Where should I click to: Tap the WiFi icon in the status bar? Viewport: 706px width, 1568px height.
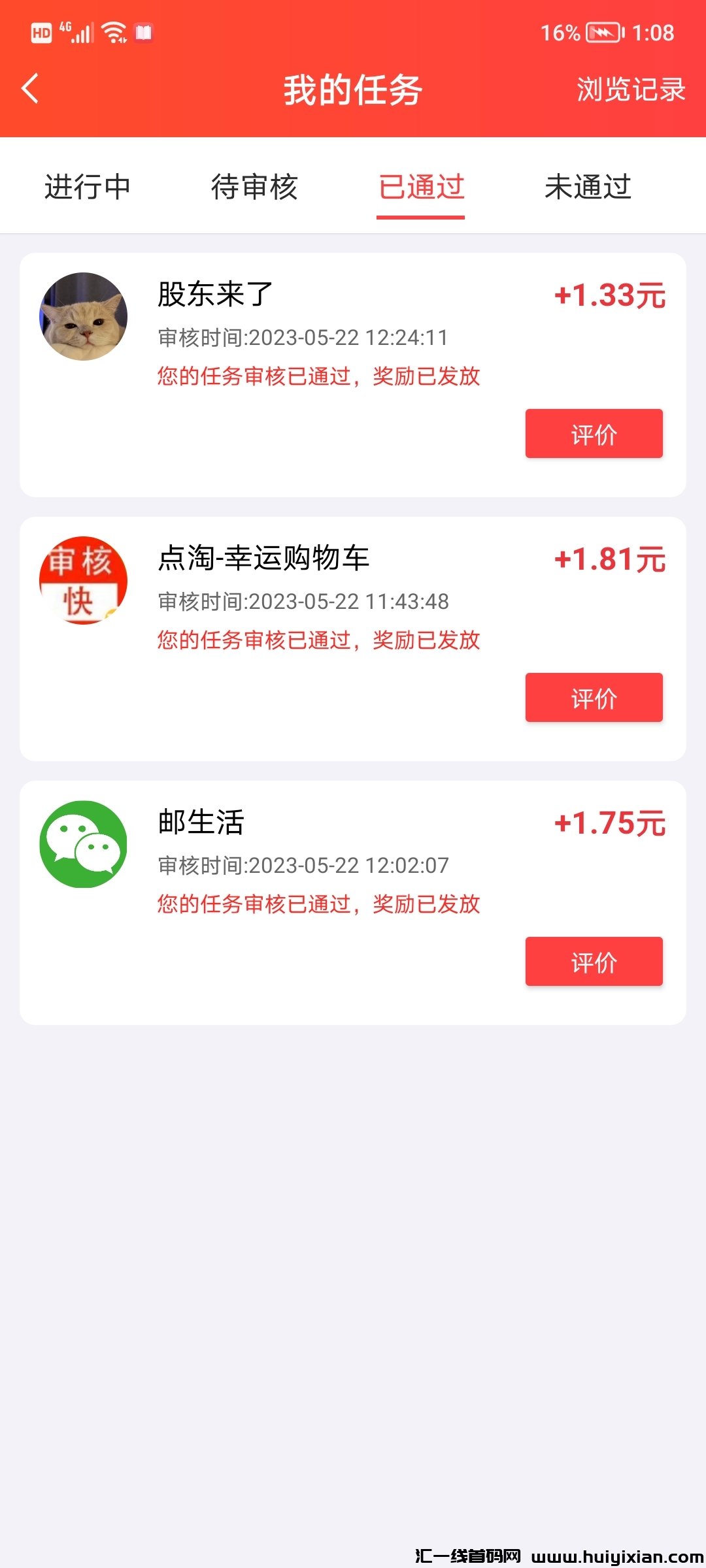114,31
